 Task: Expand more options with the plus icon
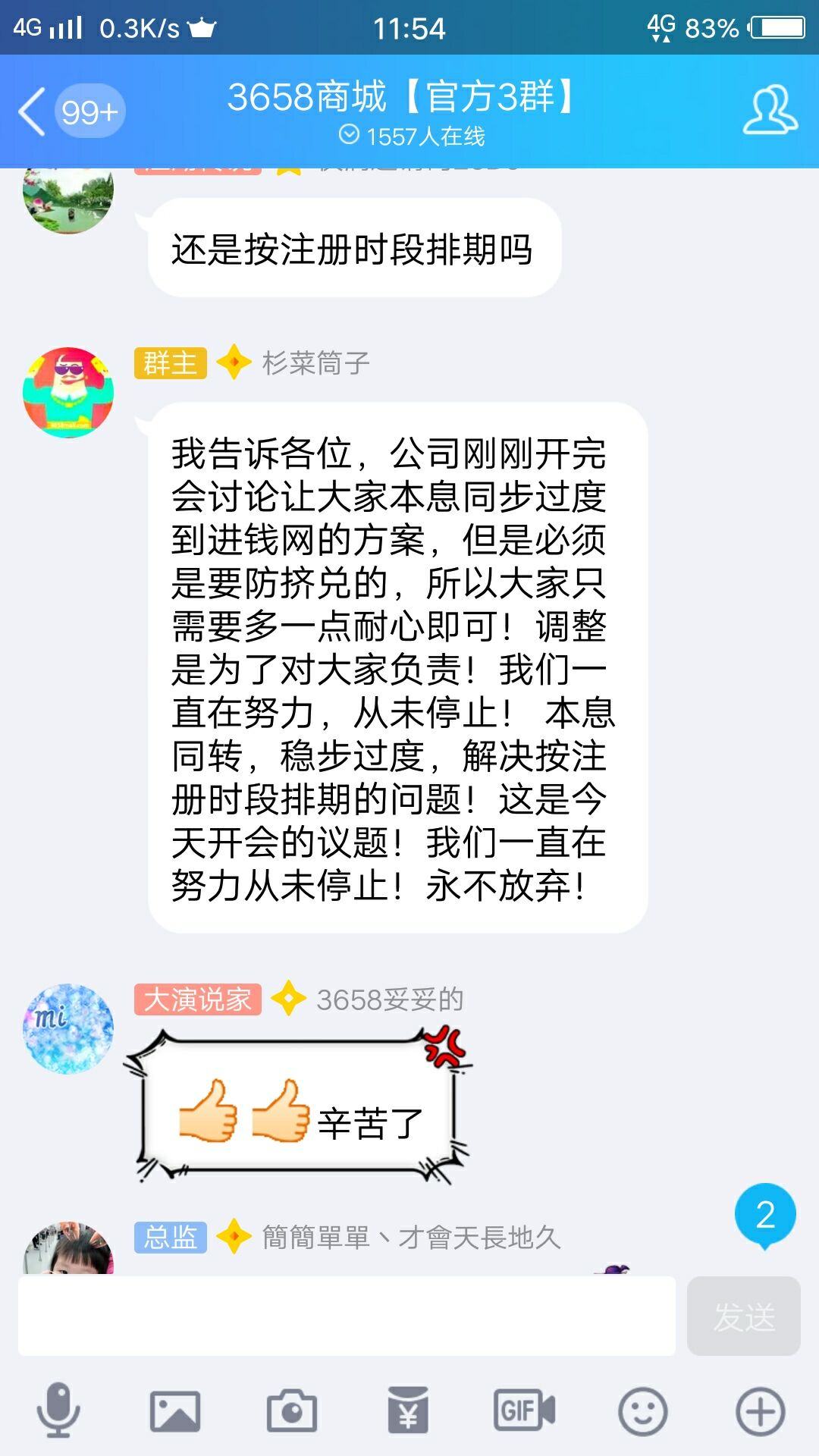point(760,1411)
